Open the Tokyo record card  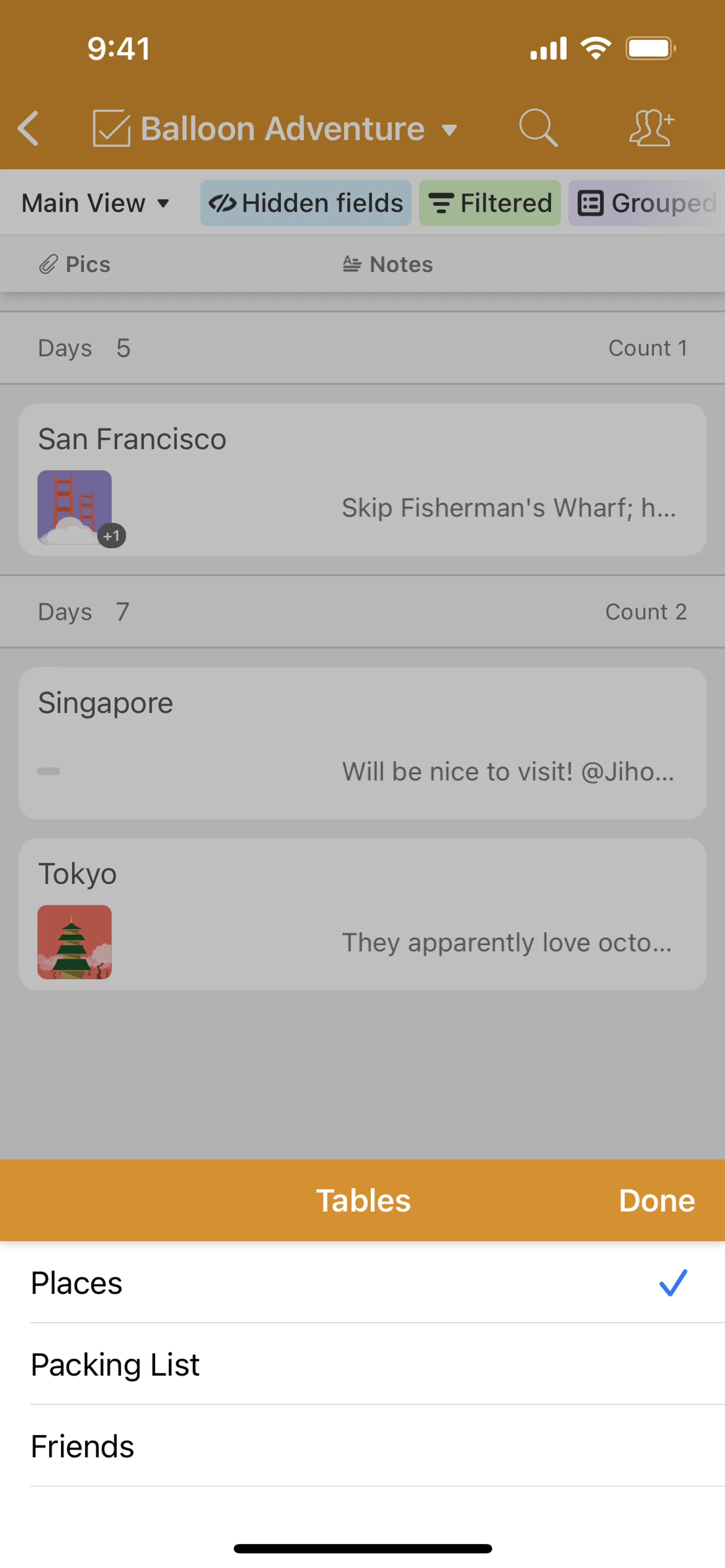(x=362, y=914)
